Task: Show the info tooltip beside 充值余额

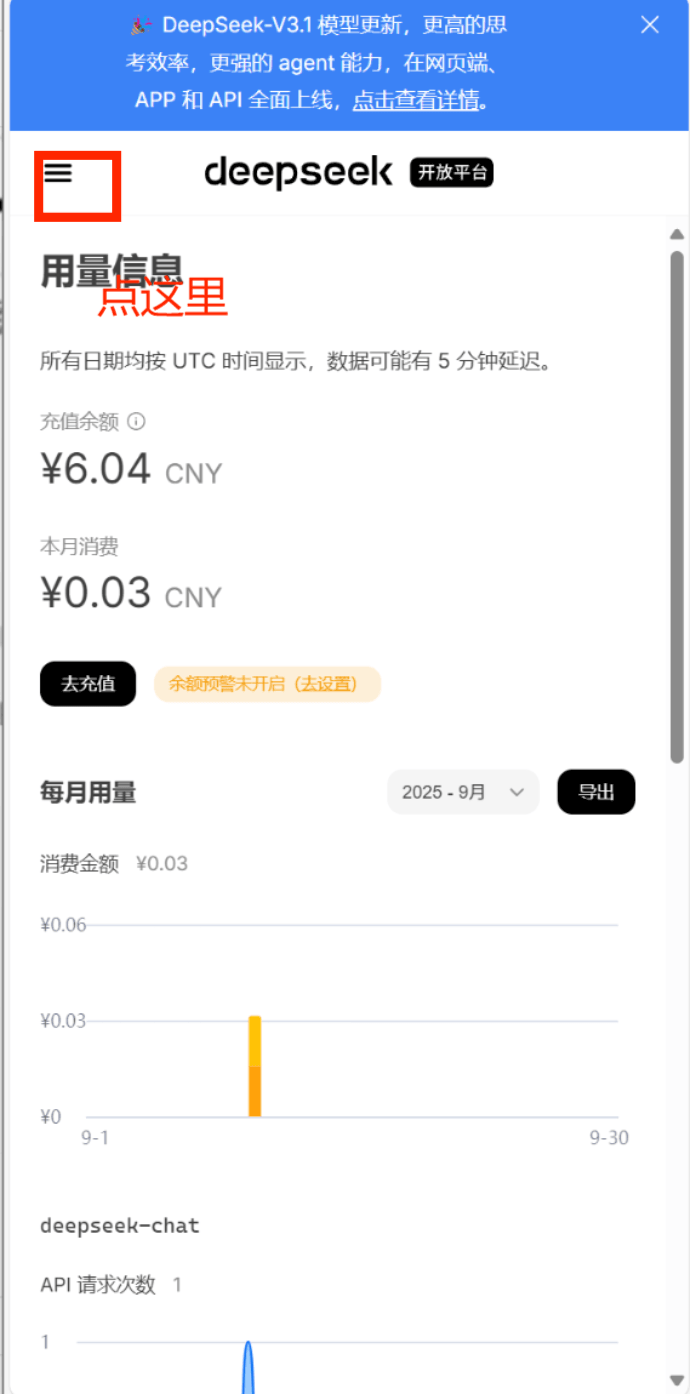Action: 137,422
